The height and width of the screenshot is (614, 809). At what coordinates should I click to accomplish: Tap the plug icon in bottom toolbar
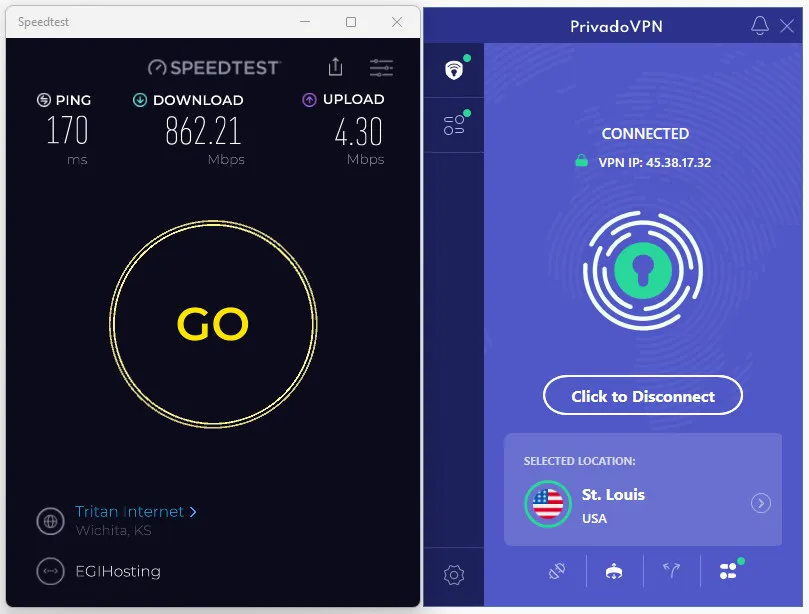pos(558,571)
